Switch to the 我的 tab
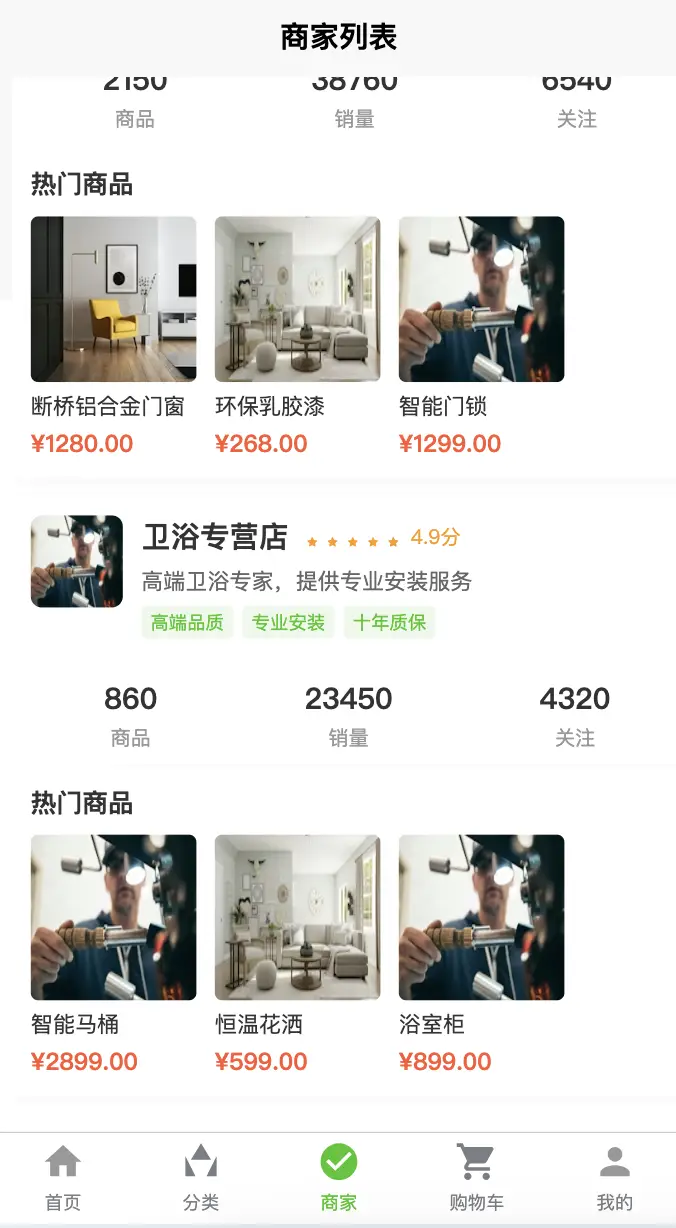The height and width of the screenshot is (1228, 676). coord(614,1178)
